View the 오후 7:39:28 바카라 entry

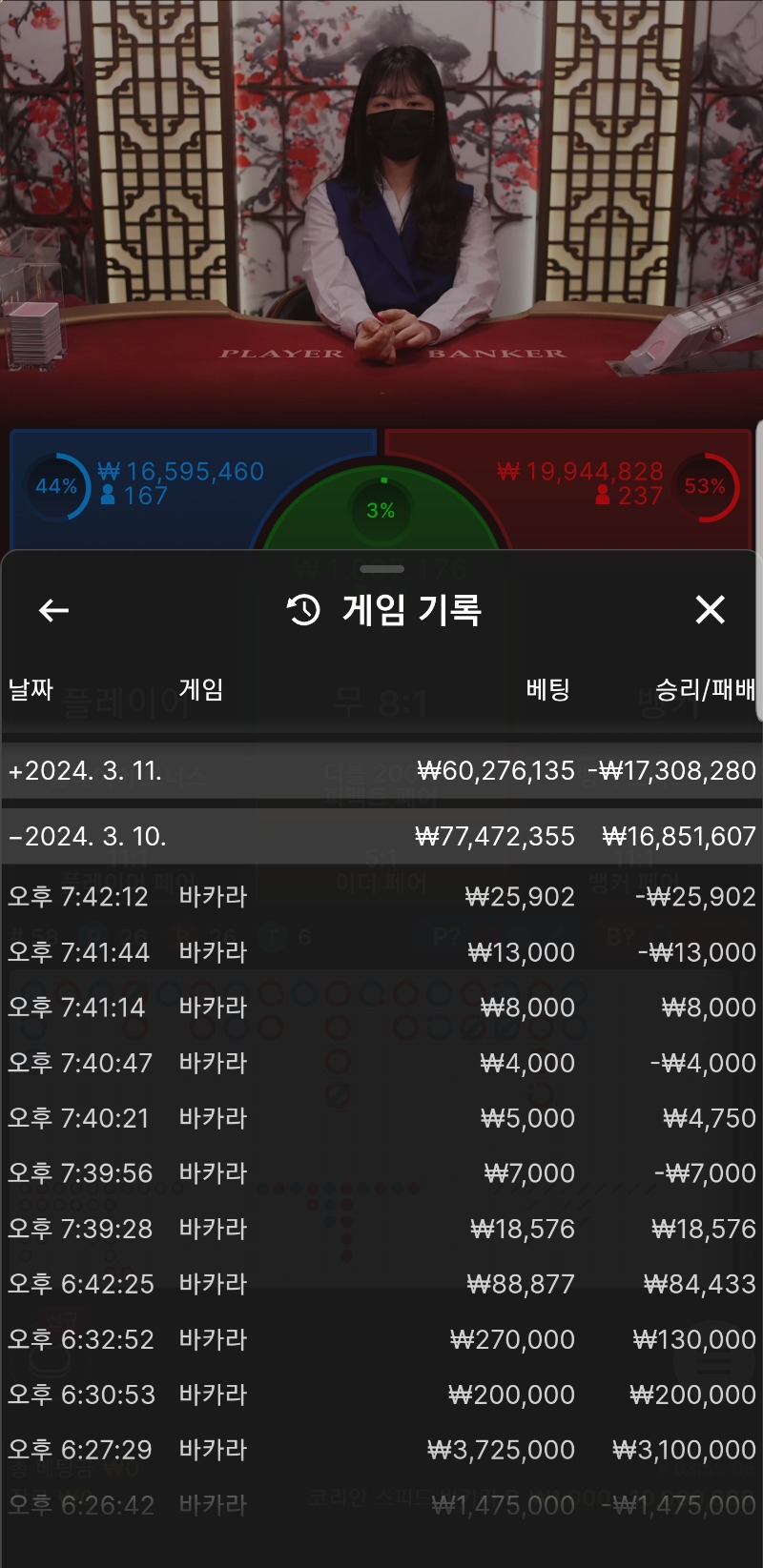381,1228
